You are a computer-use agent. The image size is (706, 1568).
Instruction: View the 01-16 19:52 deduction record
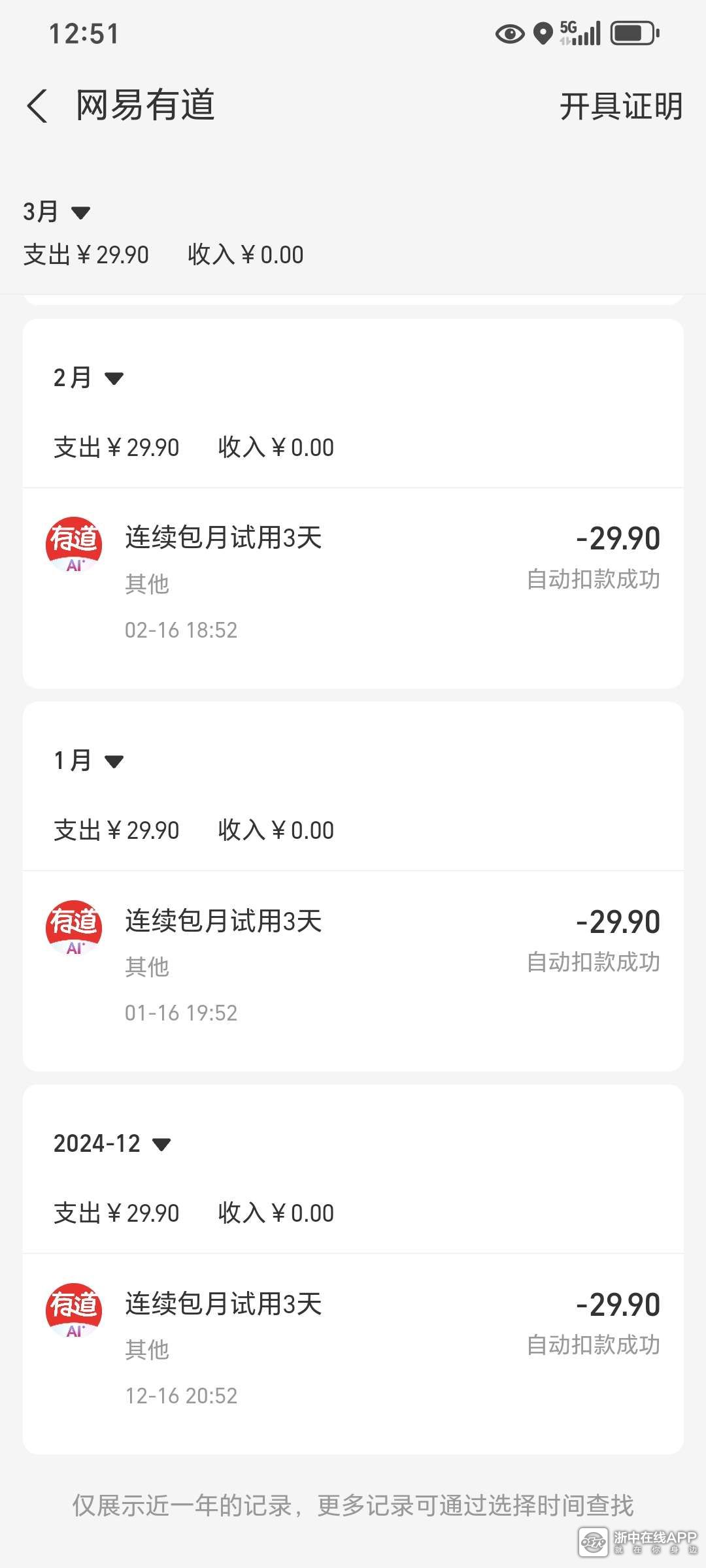pos(353,966)
